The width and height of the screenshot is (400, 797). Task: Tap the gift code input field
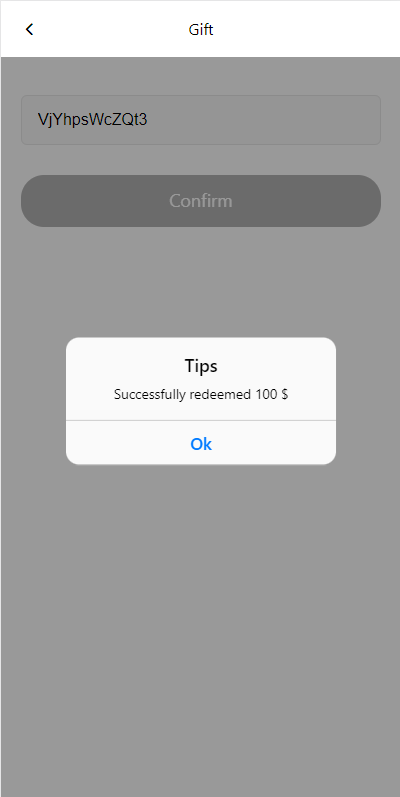point(201,120)
